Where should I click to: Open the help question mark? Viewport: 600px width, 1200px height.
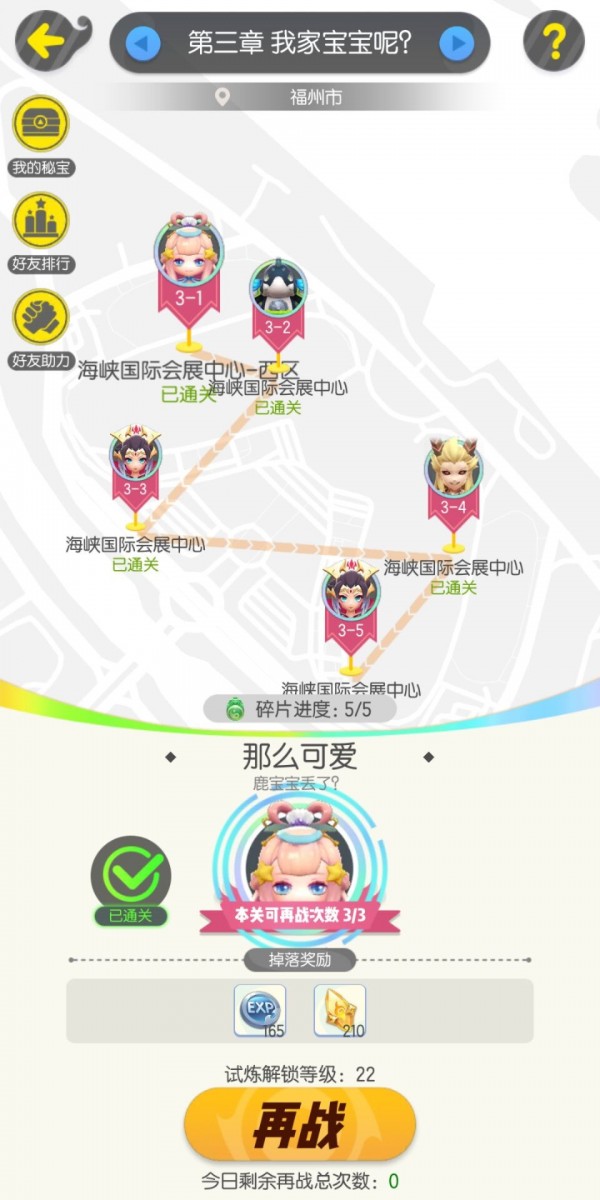click(x=553, y=41)
